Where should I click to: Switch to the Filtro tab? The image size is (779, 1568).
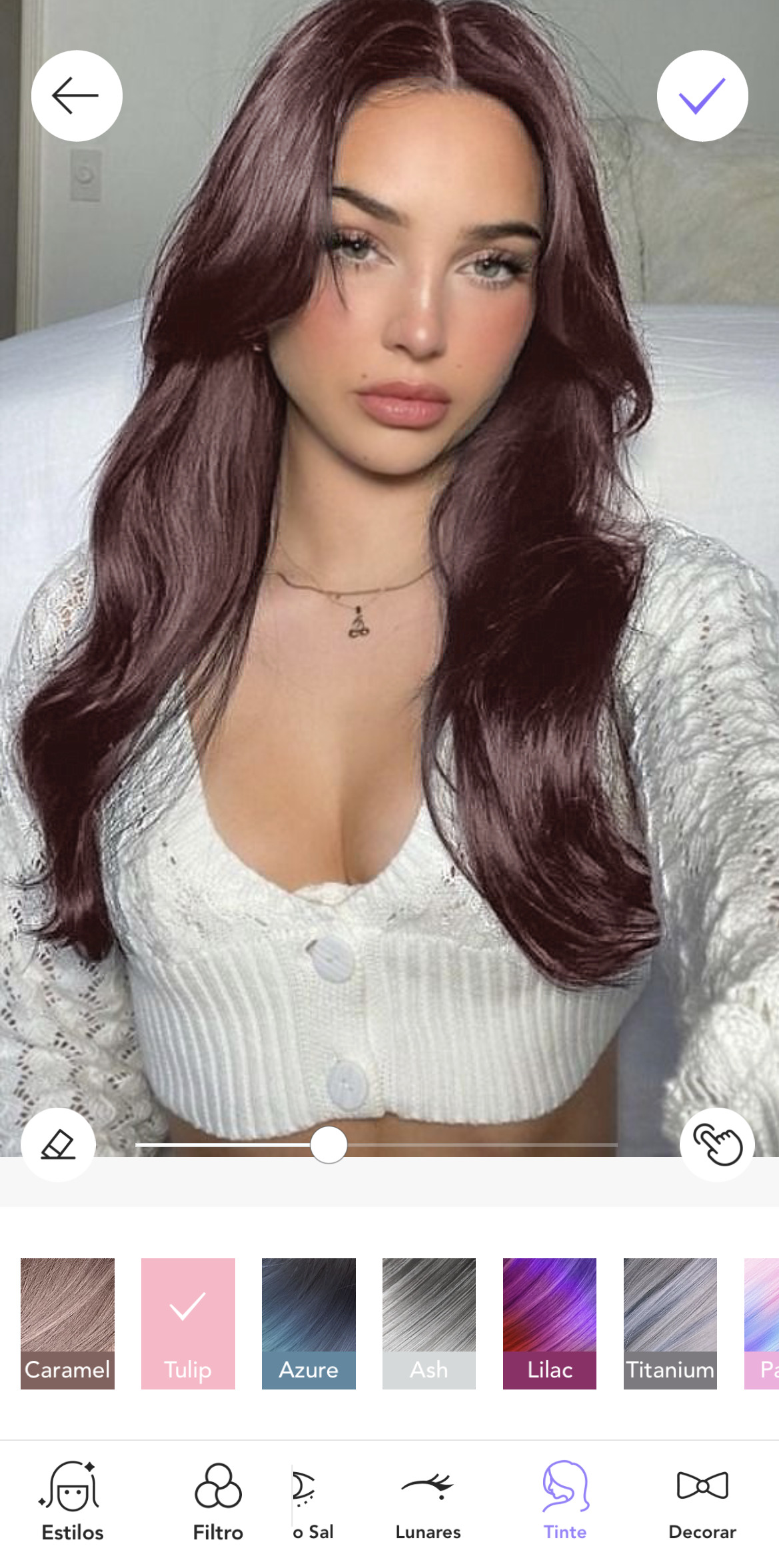click(x=218, y=1501)
